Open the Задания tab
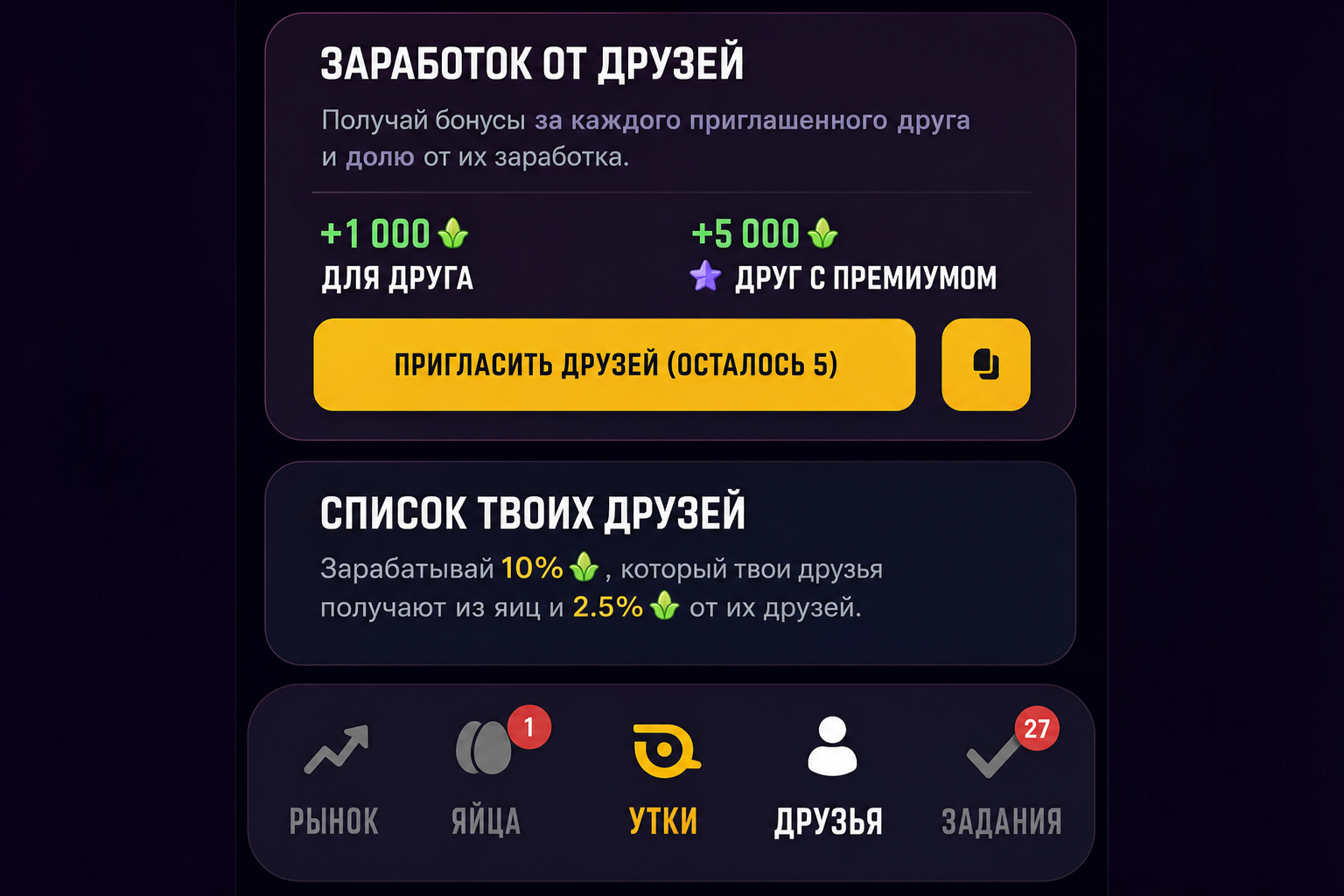Screen dimensions: 1344x896 tap(1003, 778)
